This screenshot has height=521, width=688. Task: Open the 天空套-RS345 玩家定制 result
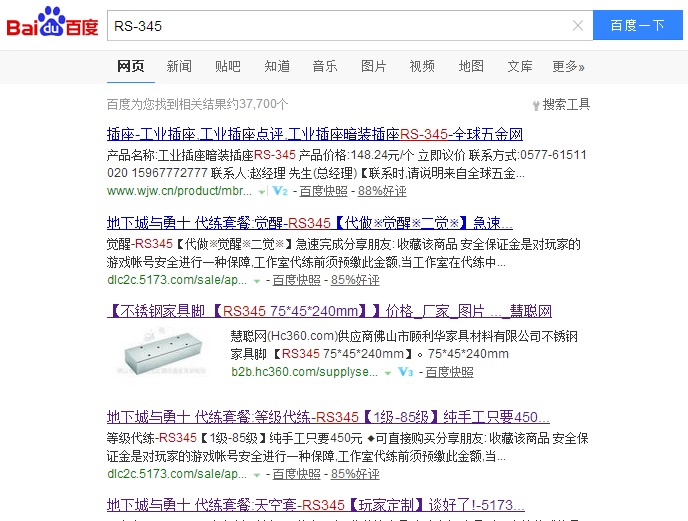[315, 505]
